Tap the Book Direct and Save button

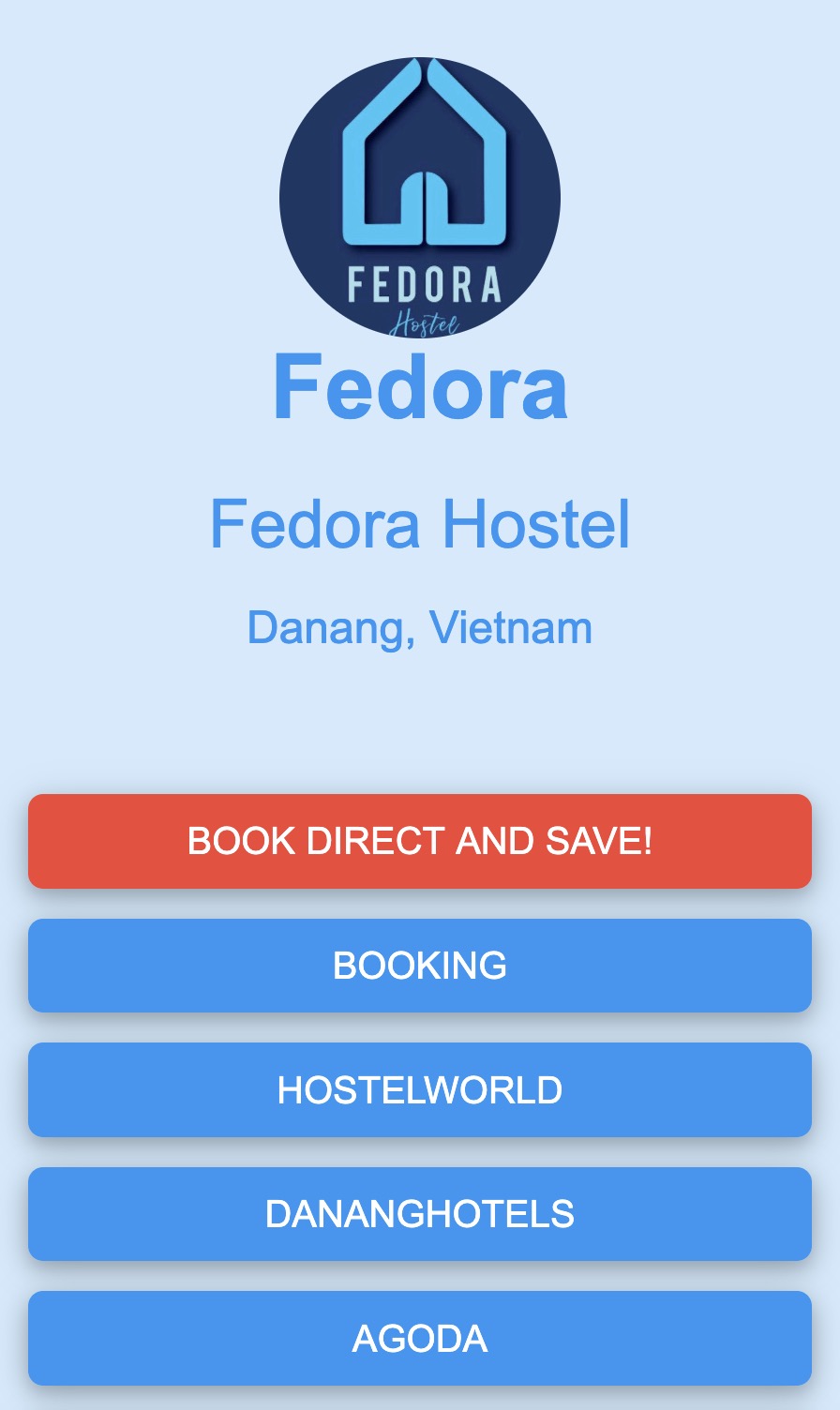click(420, 841)
